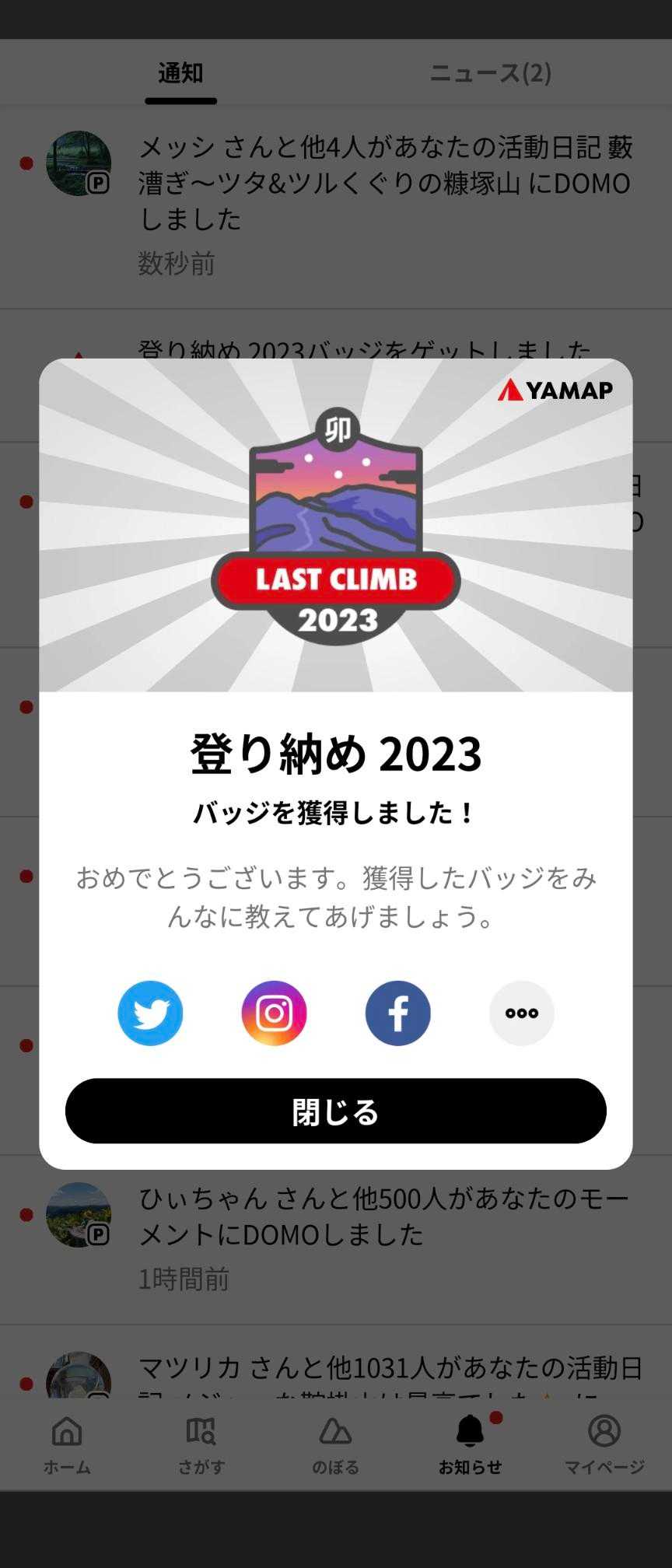
Task: Open the メッシ さんと他4人 DOMO notification
Action: [336, 207]
